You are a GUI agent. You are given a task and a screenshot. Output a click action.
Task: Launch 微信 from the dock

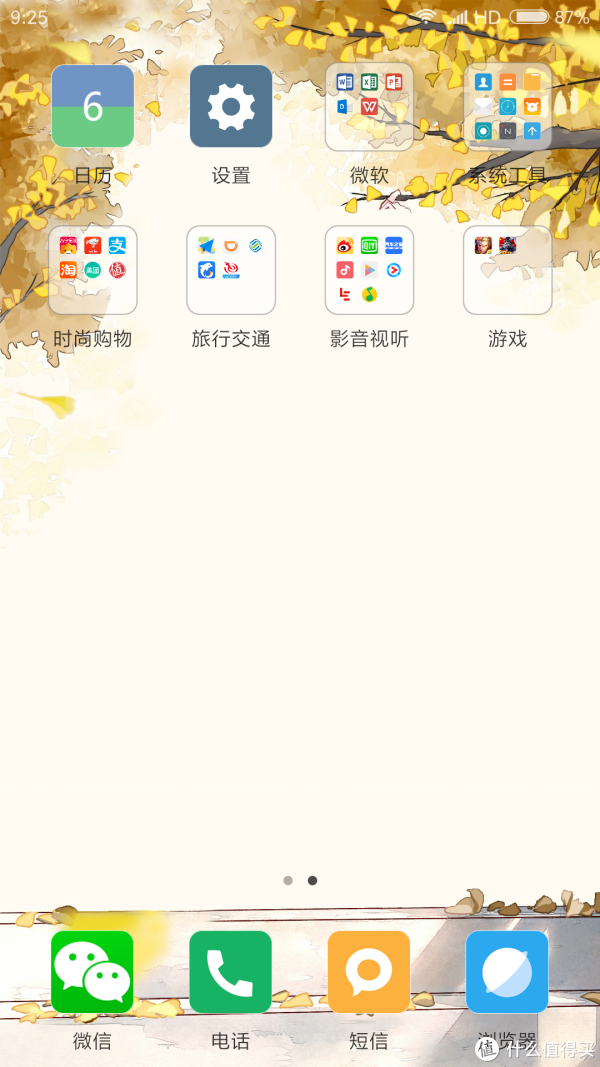coord(93,972)
